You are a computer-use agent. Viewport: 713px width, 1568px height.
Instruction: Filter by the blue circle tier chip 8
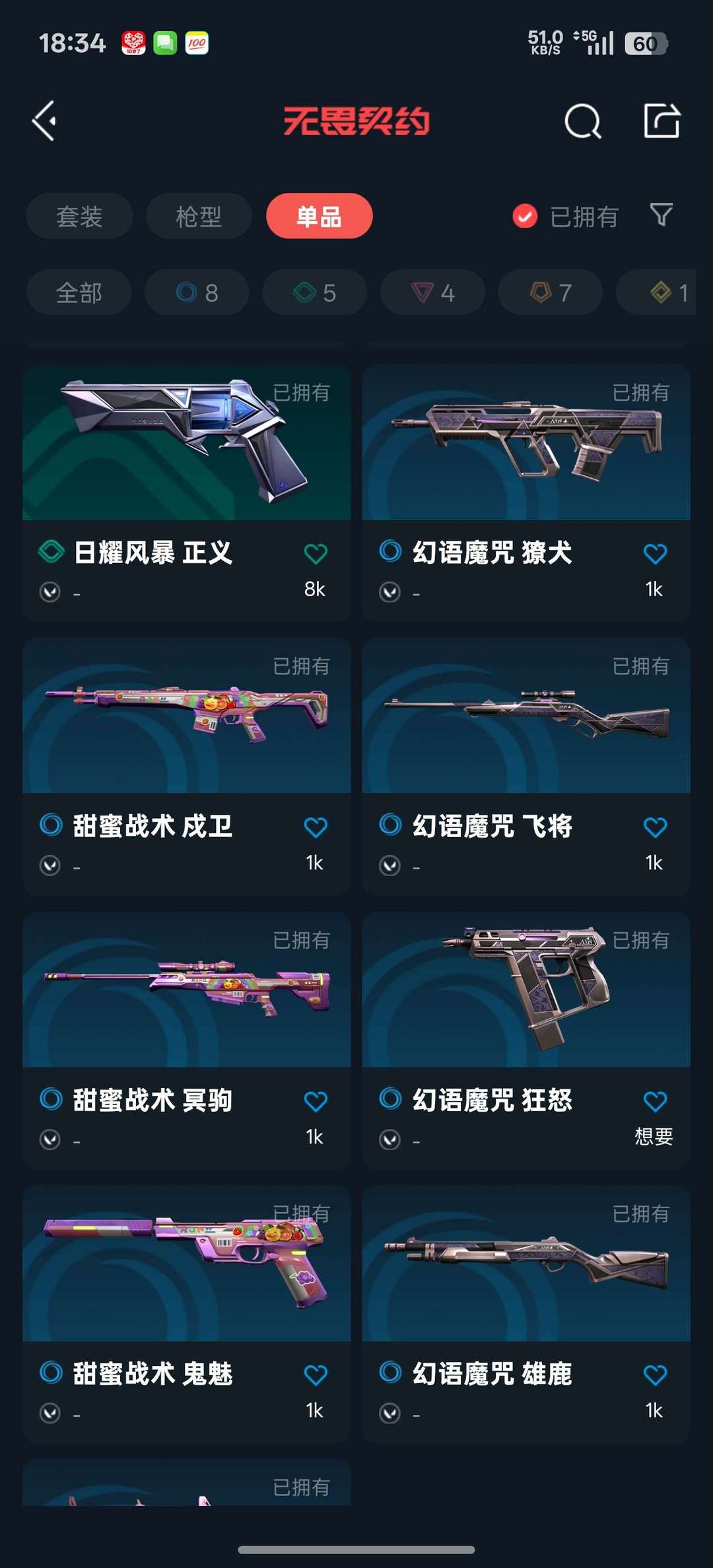tap(197, 292)
